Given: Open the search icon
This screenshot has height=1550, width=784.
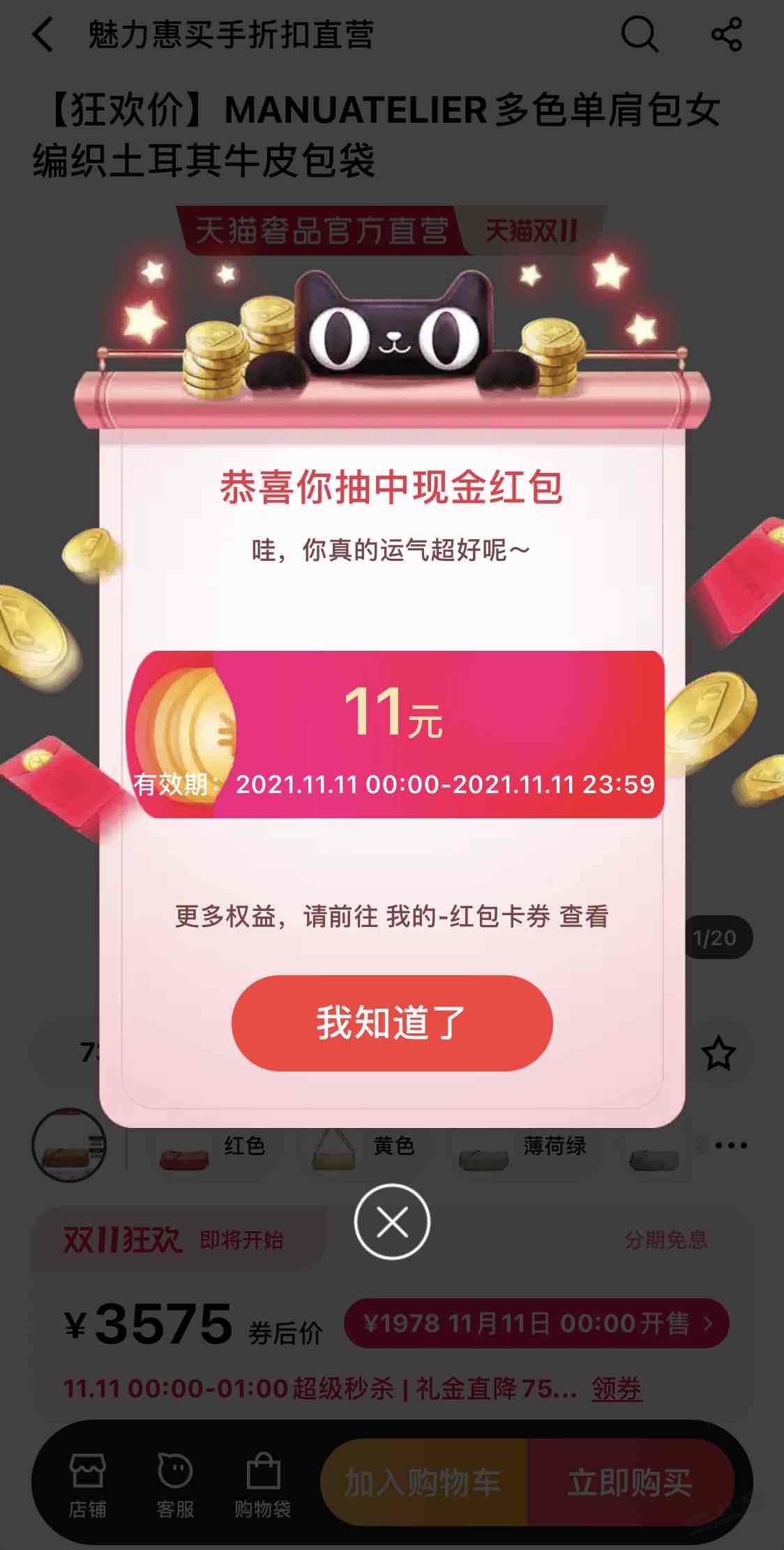Looking at the screenshot, I should click(639, 34).
